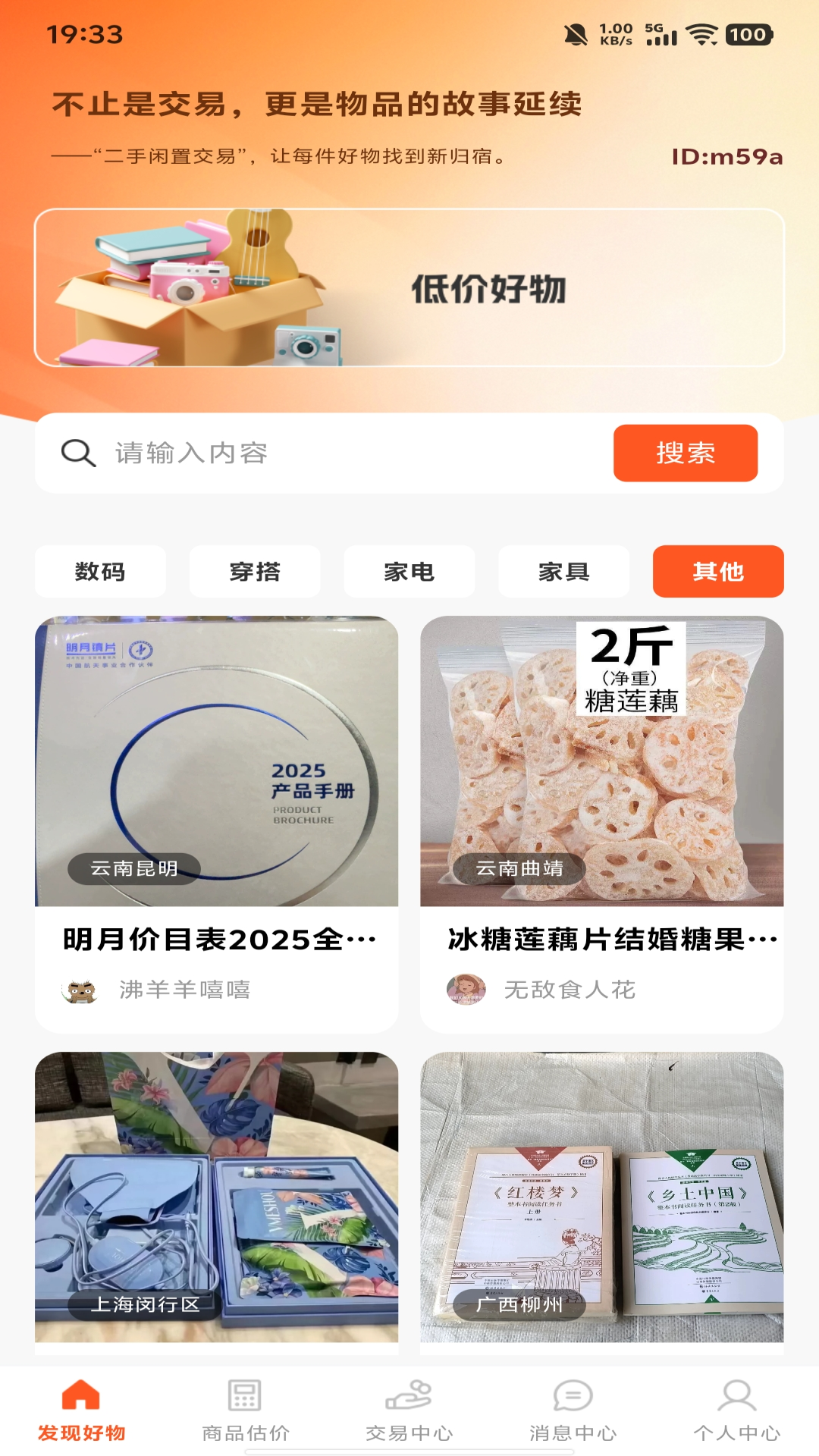Open listing 明月价目表2025全

point(220,937)
